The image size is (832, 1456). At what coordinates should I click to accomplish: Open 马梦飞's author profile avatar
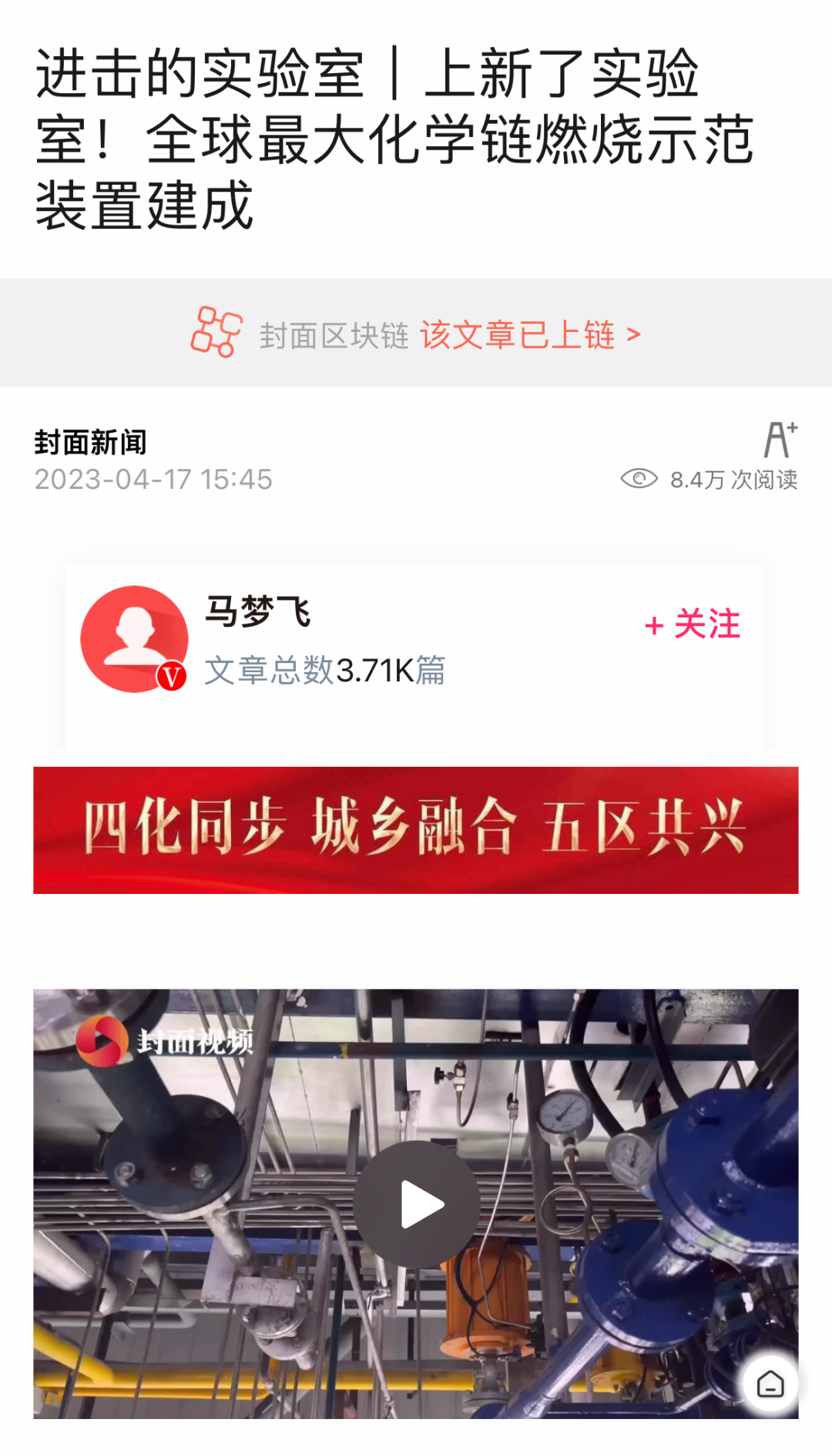coord(135,639)
